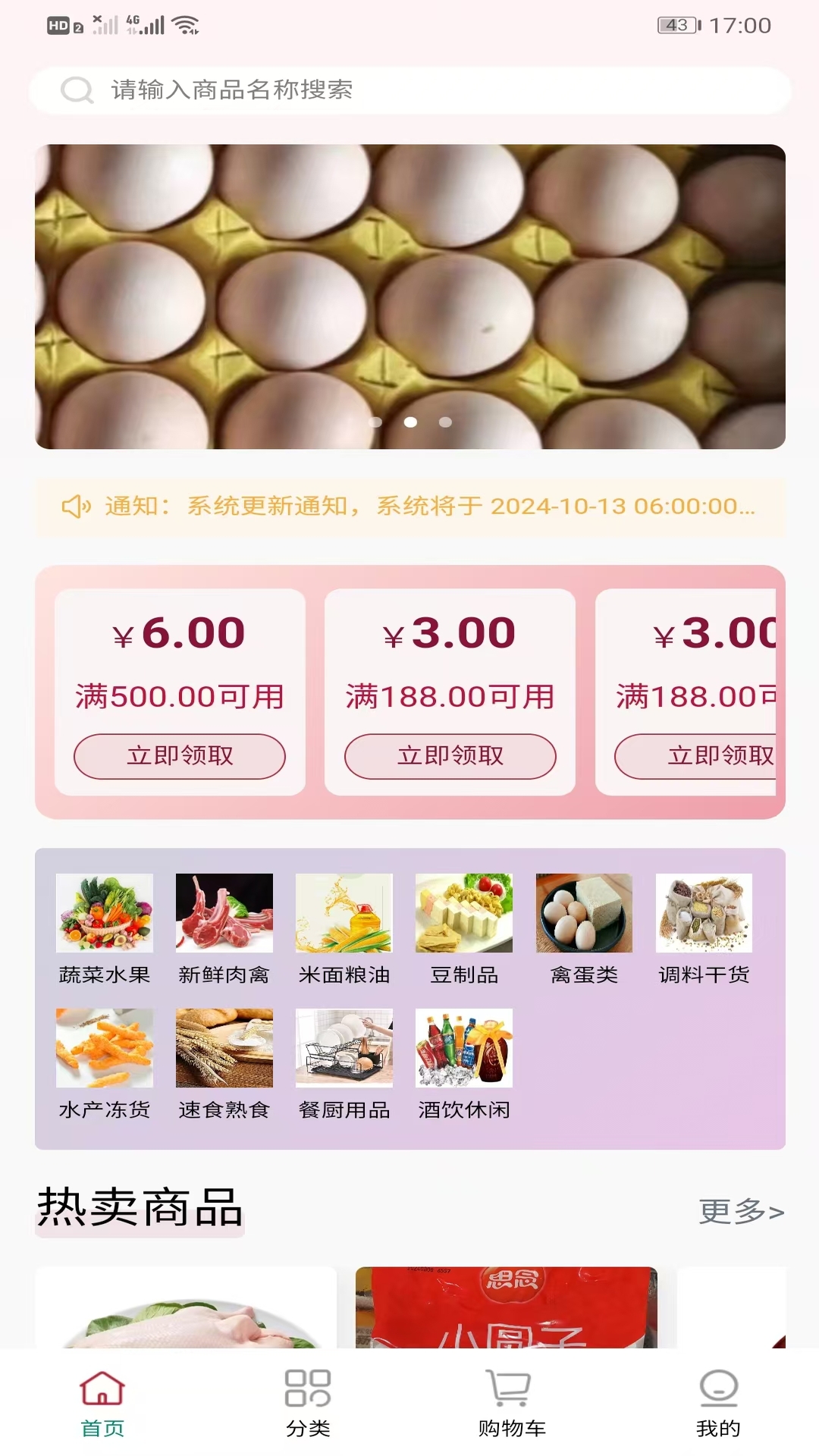
Task: Open the egg promotional banner
Action: point(409,296)
